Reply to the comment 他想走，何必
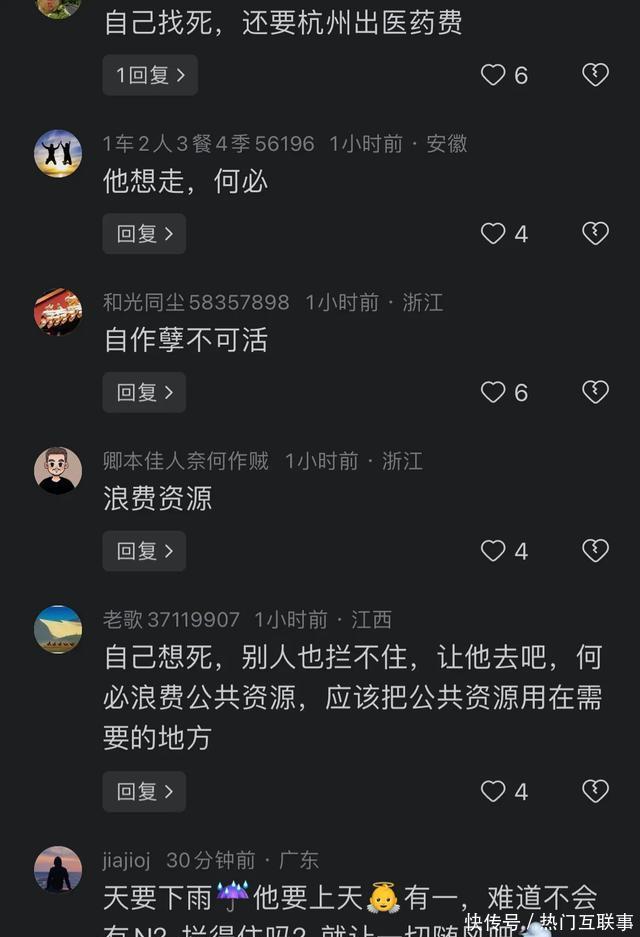This screenshot has width=640, height=937. (x=145, y=234)
